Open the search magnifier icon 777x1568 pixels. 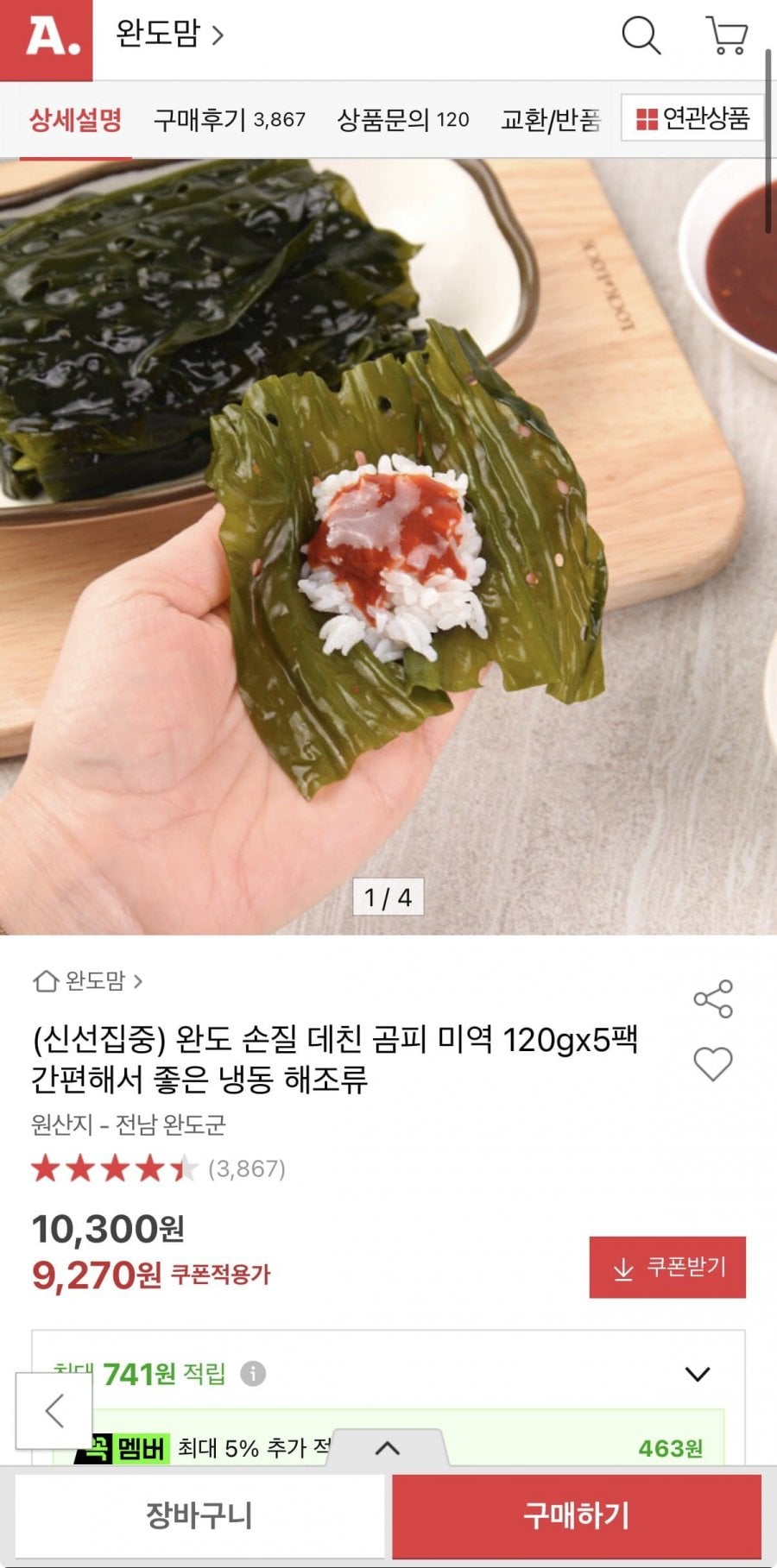click(641, 36)
